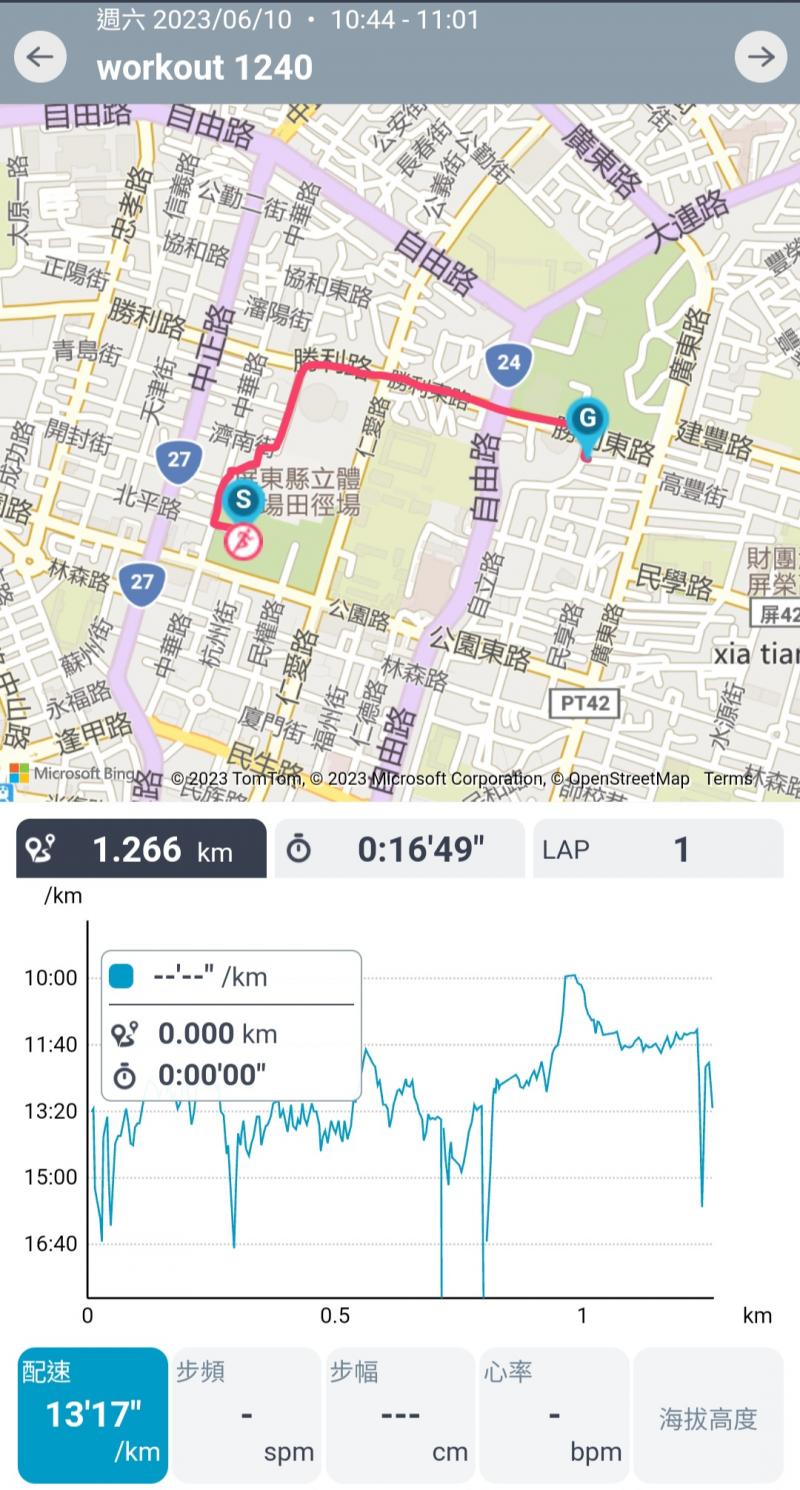800x1490 pixels.
Task: Go to previous workout with left arrow
Action: click(40, 57)
